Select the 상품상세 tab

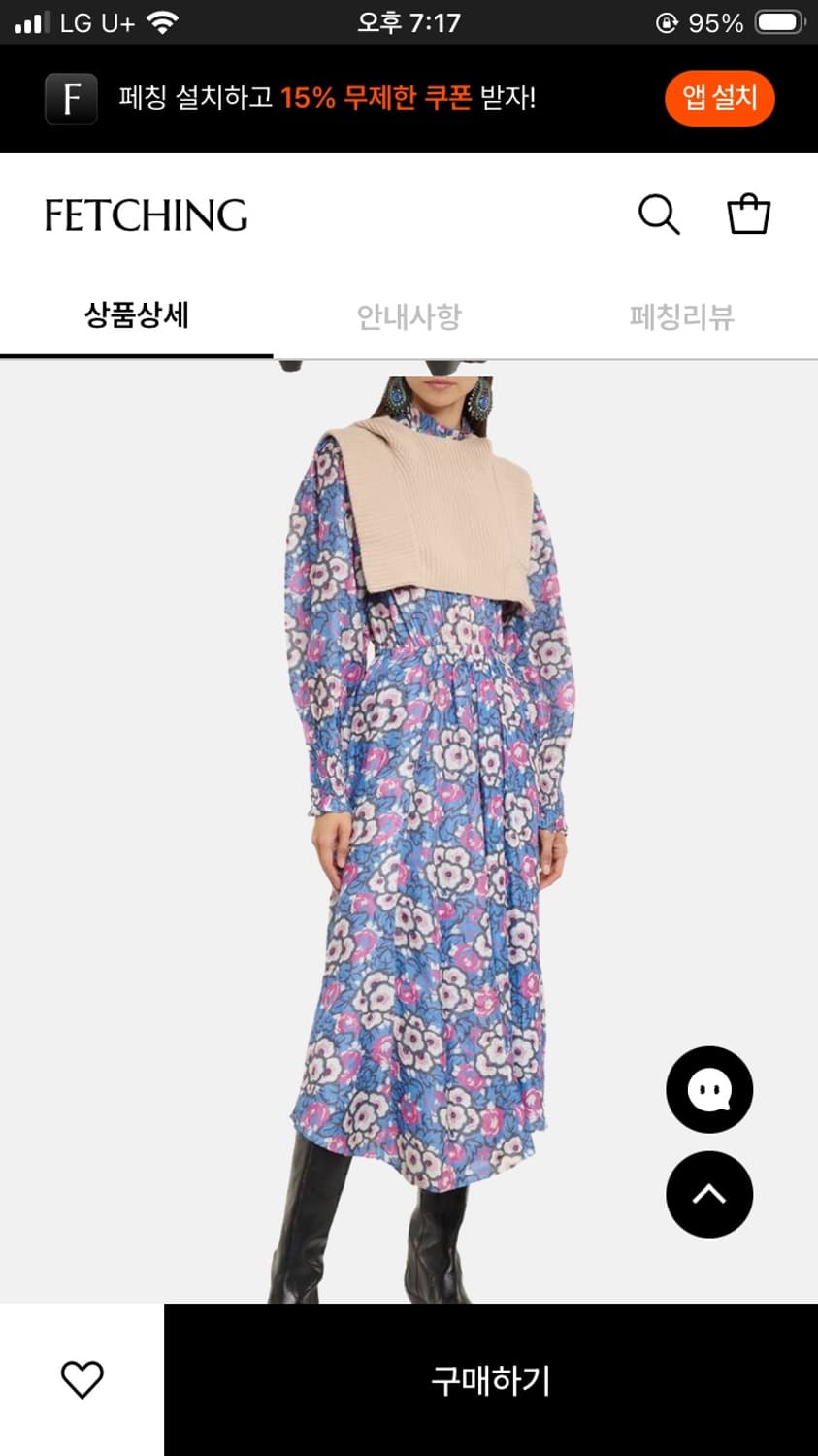(x=136, y=316)
